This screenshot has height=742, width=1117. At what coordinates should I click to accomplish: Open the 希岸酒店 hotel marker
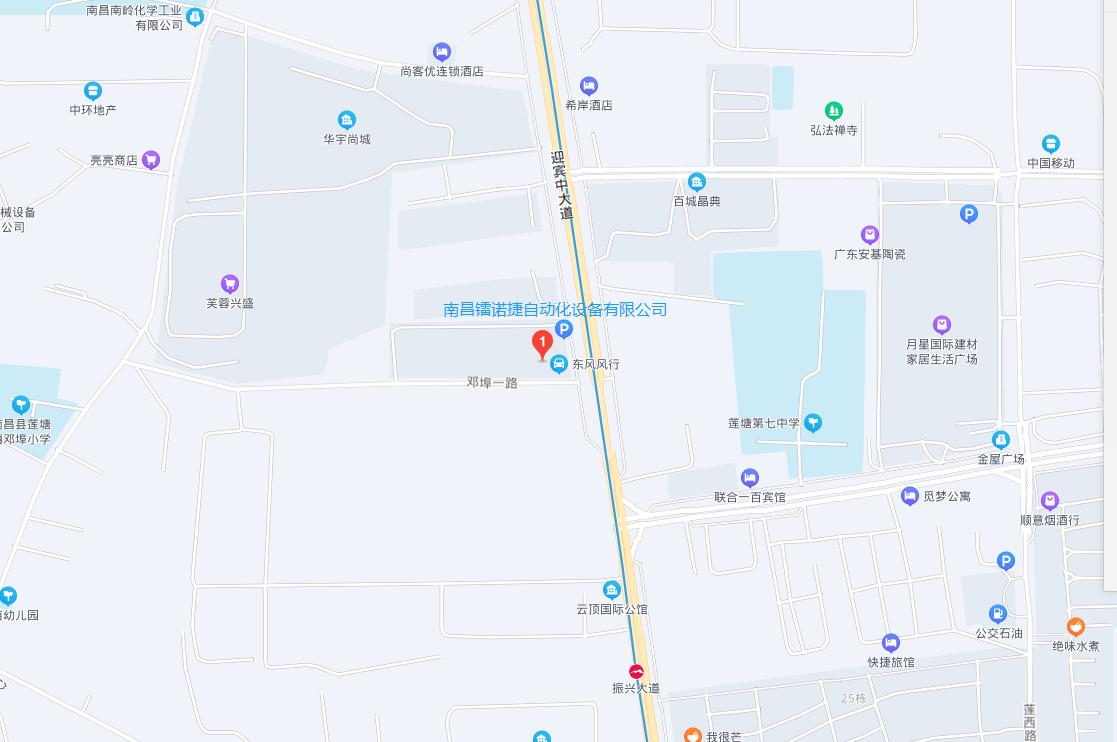pos(589,86)
